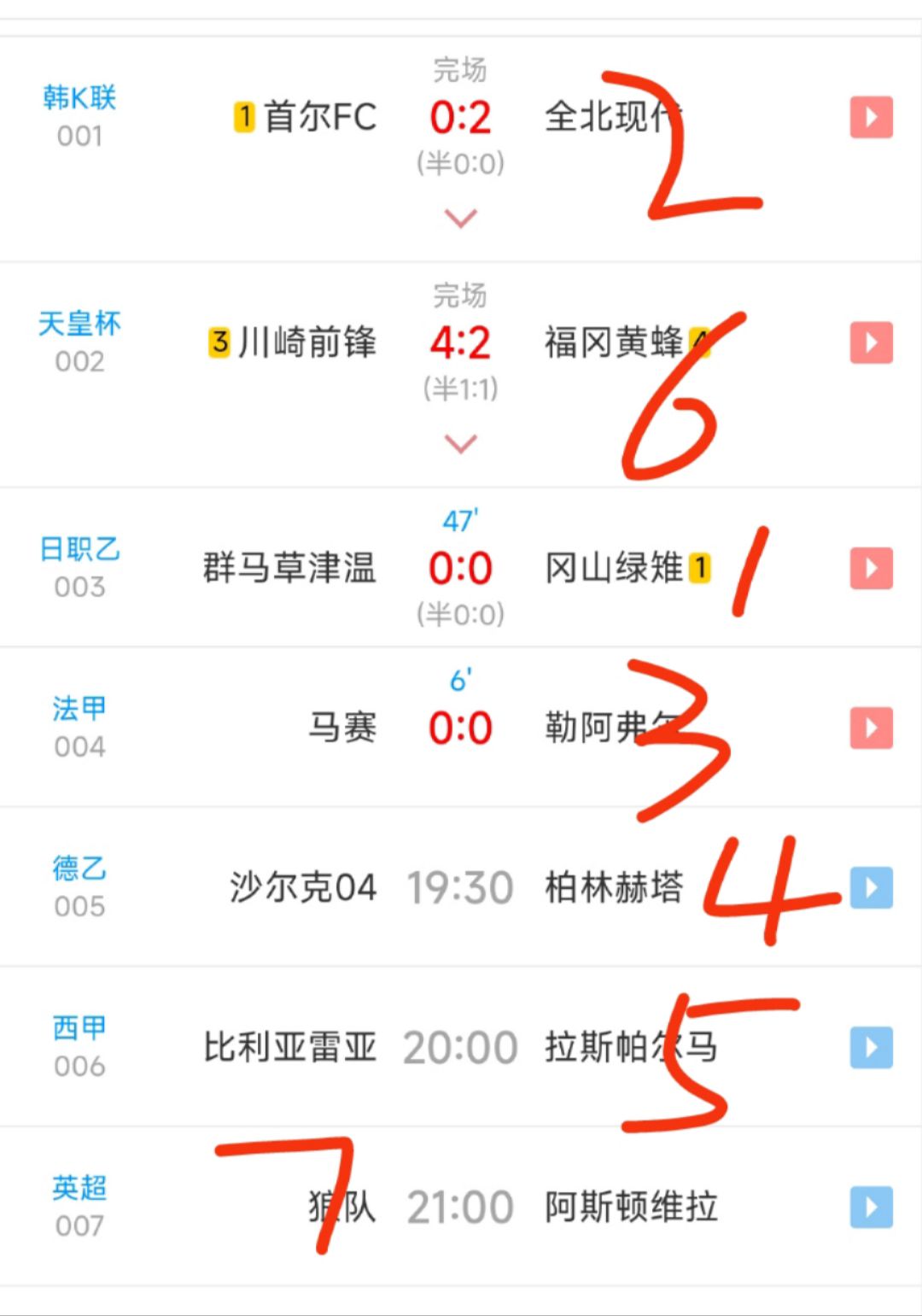
Task: Start stream for the 马赛 match
Action: [x=871, y=728]
